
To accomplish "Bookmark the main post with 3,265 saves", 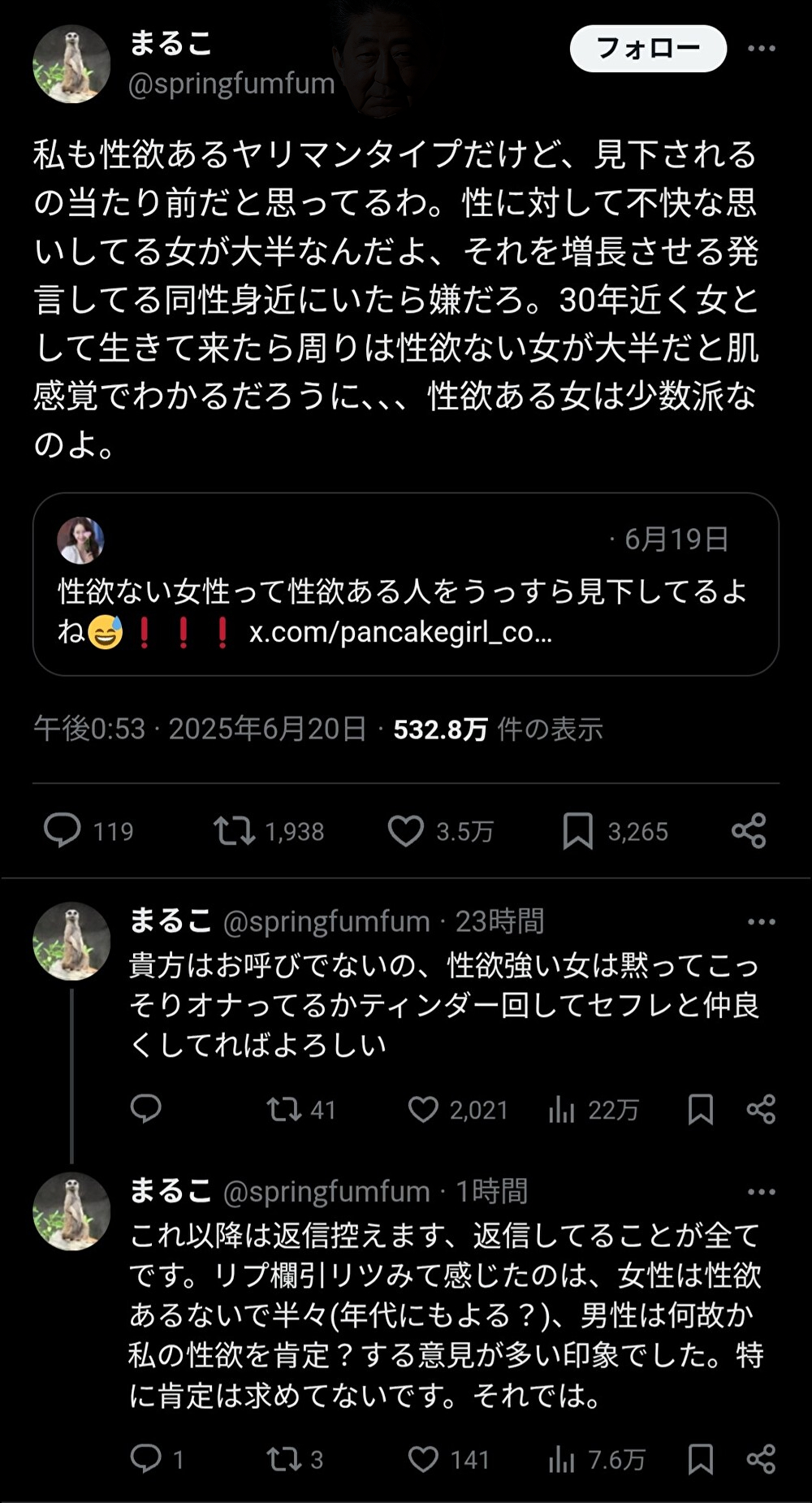I will point(577,830).
